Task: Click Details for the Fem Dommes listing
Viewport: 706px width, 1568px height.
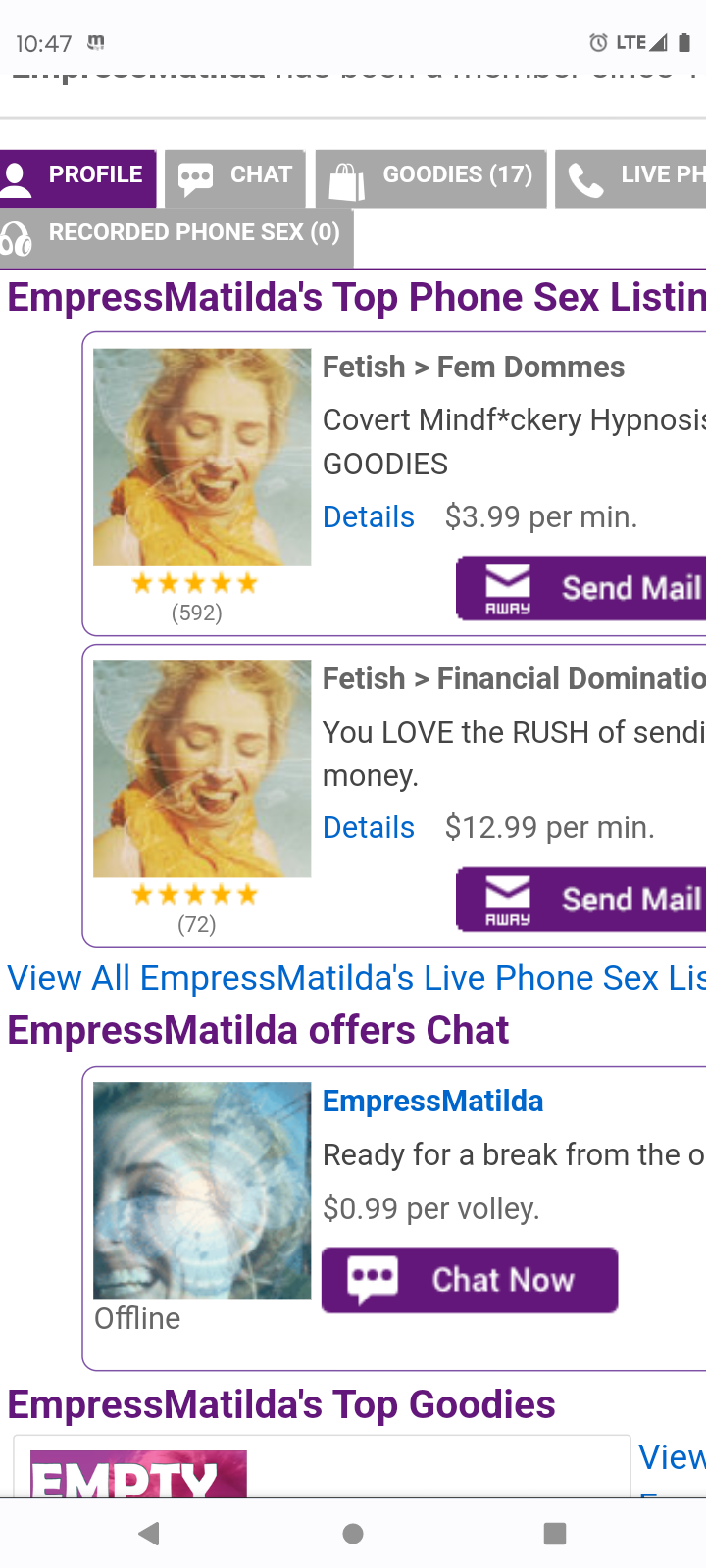Action: pos(368,516)
